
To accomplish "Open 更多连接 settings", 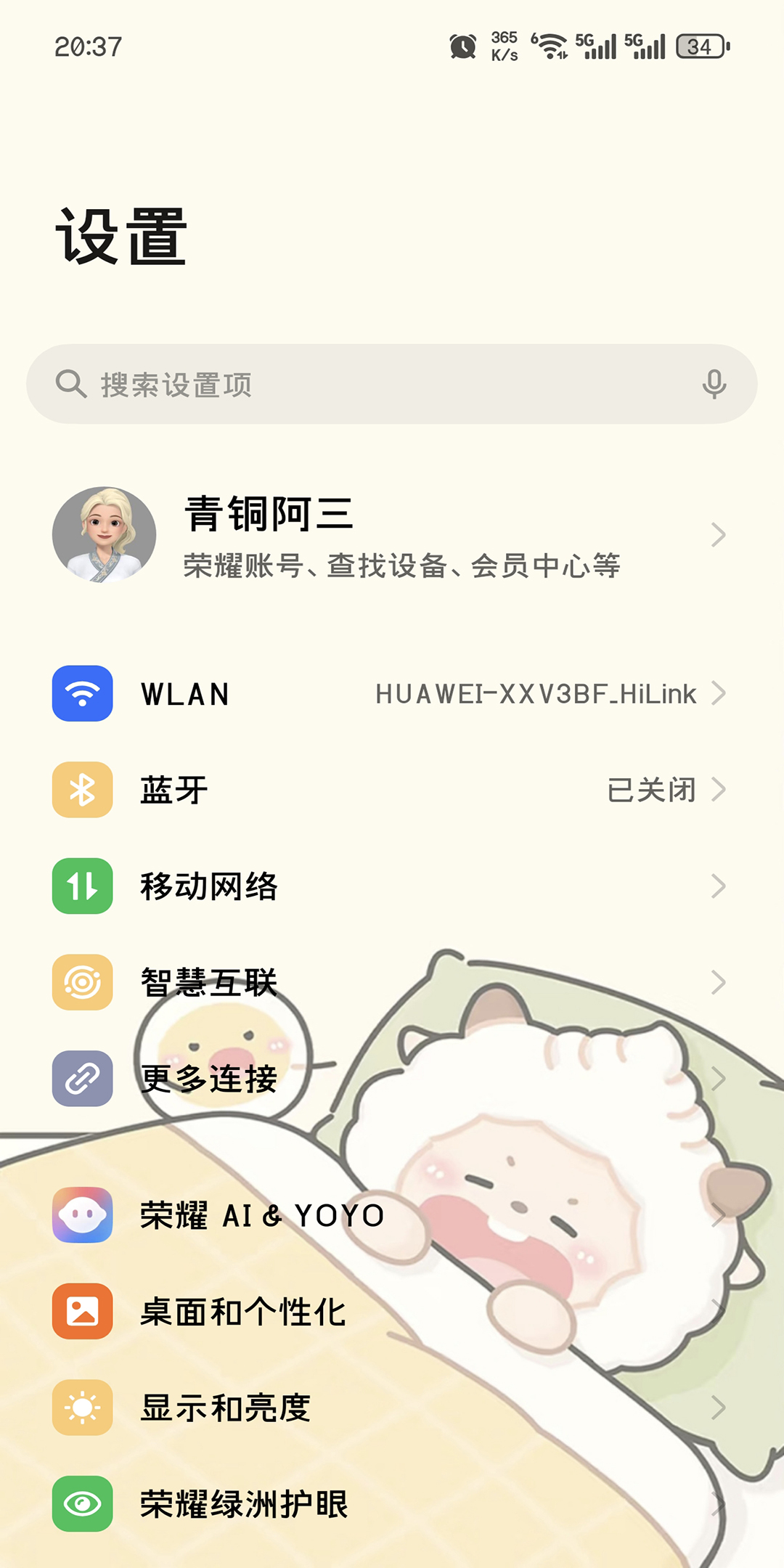I will pos(392,1079).
